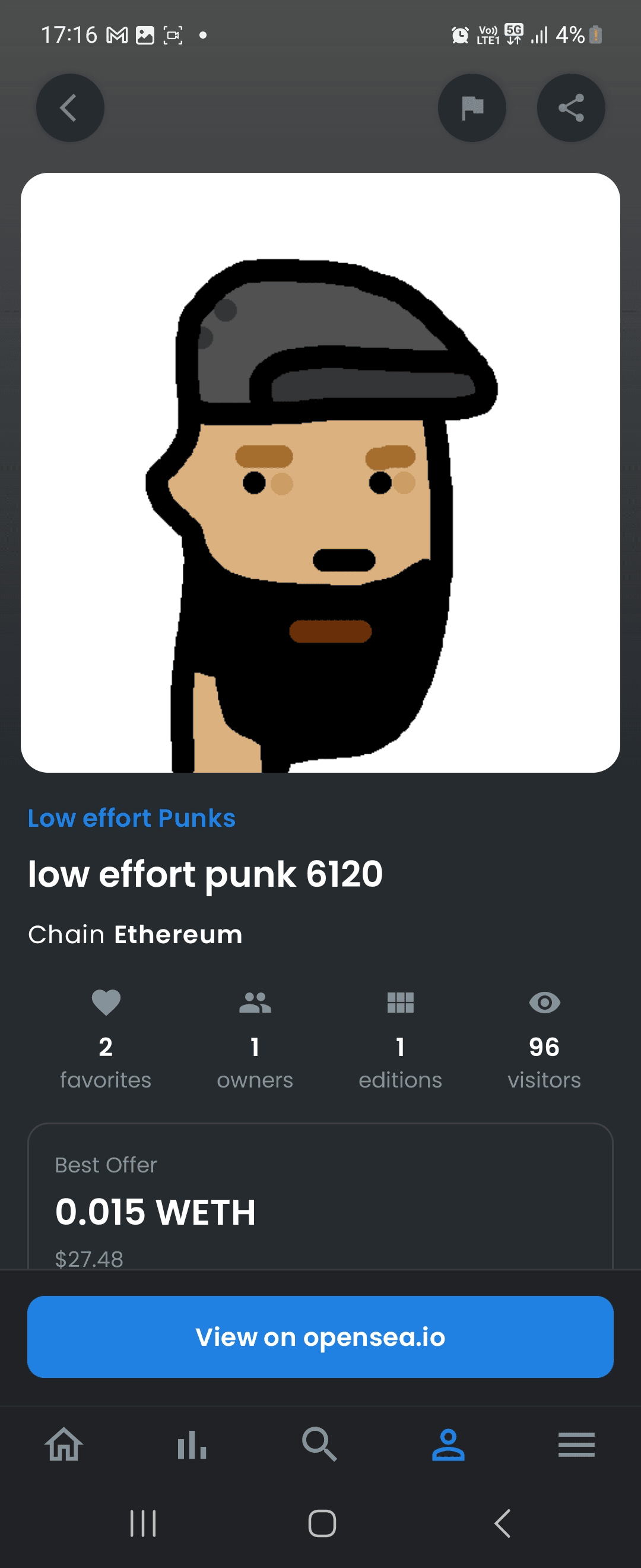Viewport: 641px width, 1568px height.
Task: Open the stats chart tab
Action: pyautogui.click(x=192, y=1444)
